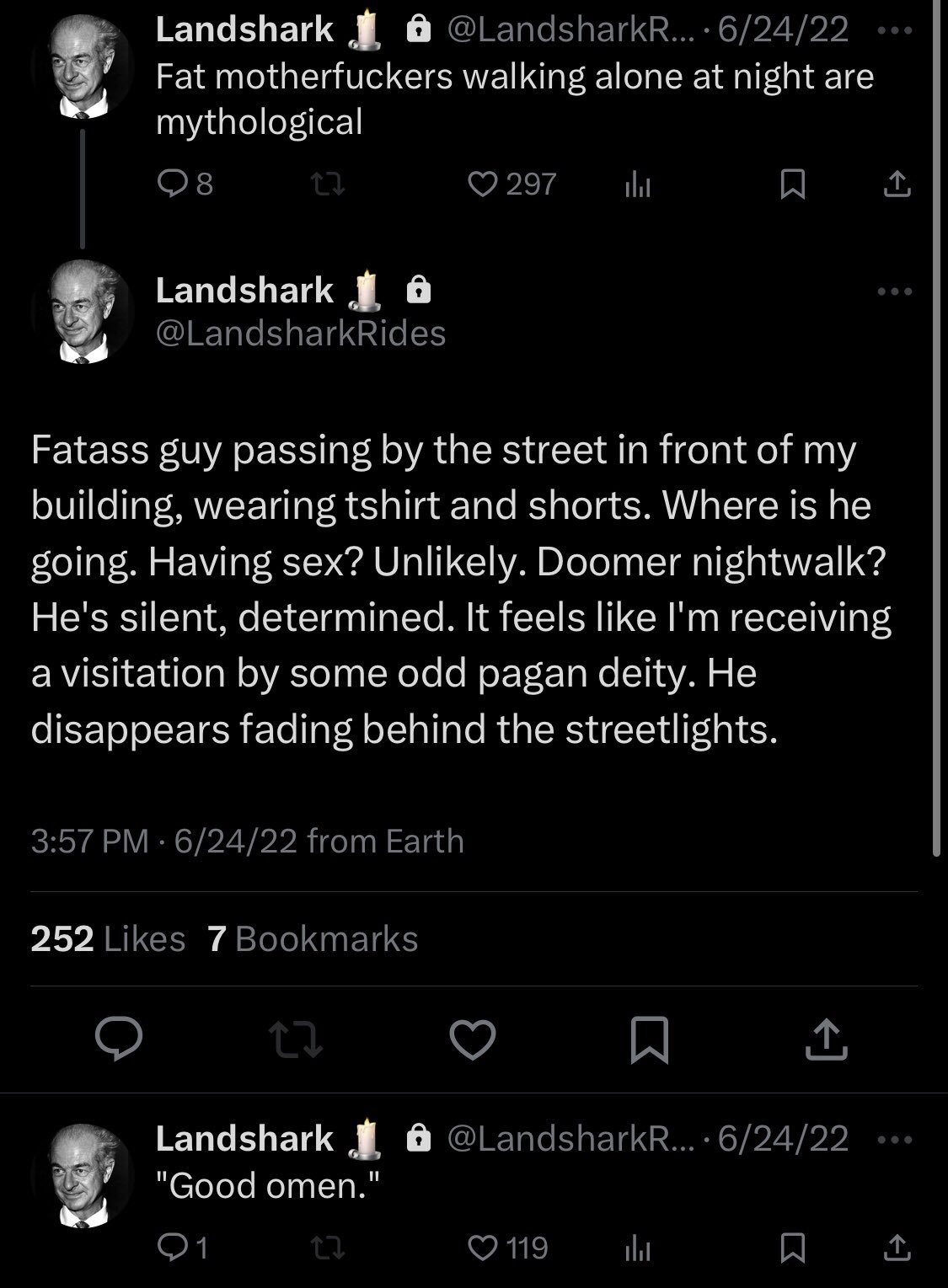This screenshot has height=1288, width=948.
Task: Share the main "Fatass guy" tweet
Action: pyautogui.click(x=826, y=1039)
